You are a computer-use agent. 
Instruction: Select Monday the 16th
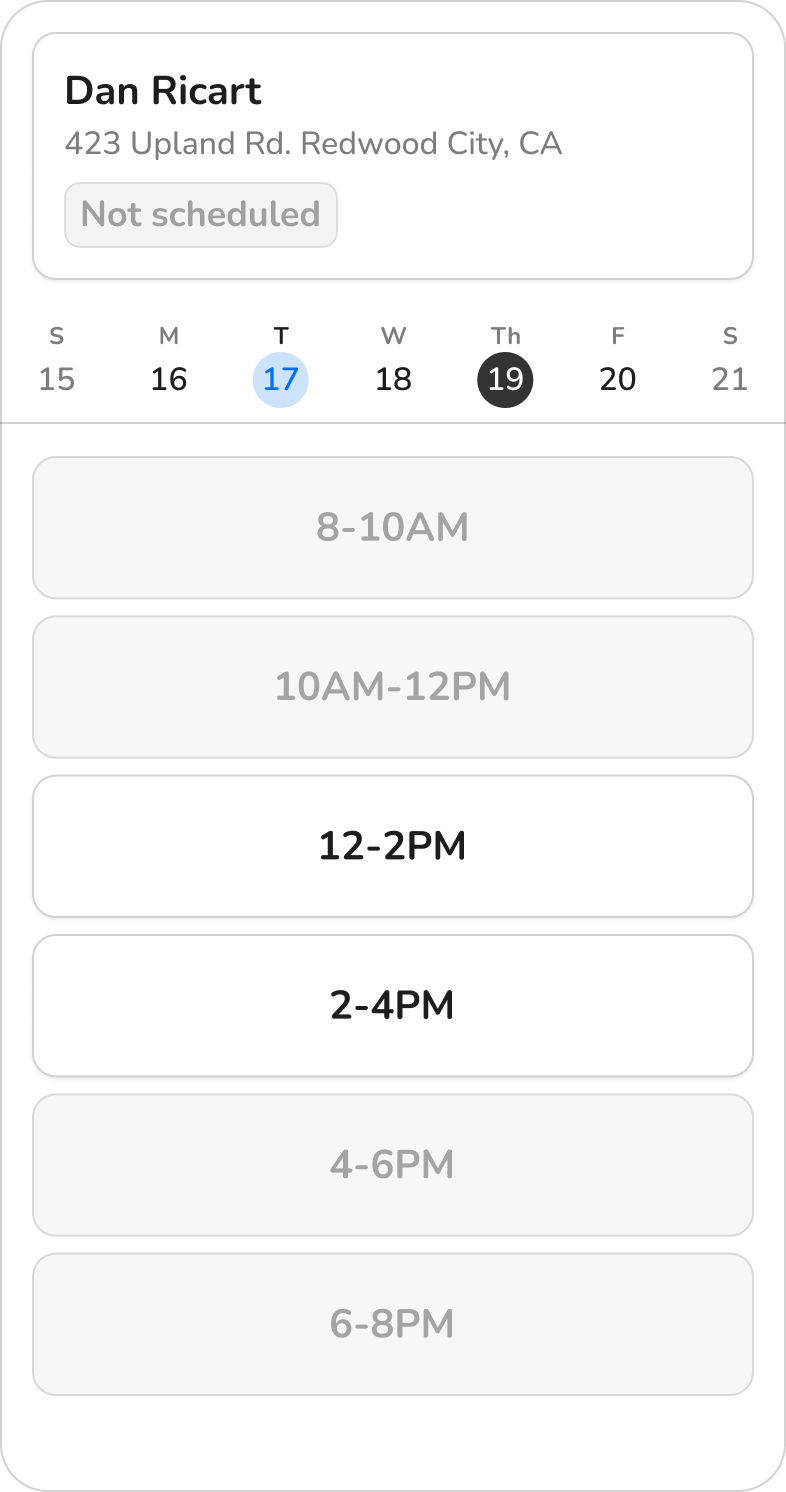tap(169, 379)
